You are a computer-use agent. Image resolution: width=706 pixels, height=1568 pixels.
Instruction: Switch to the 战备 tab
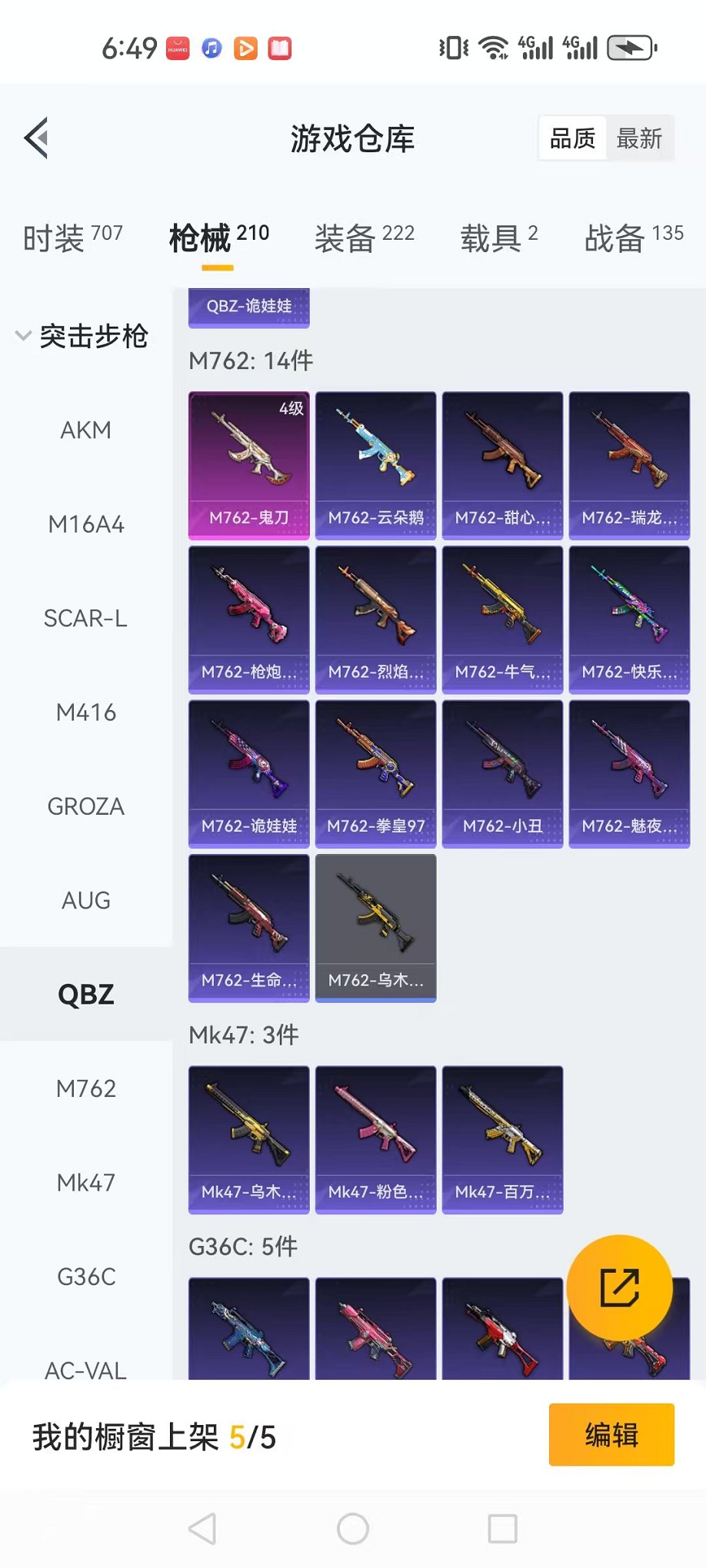point(633,238)
